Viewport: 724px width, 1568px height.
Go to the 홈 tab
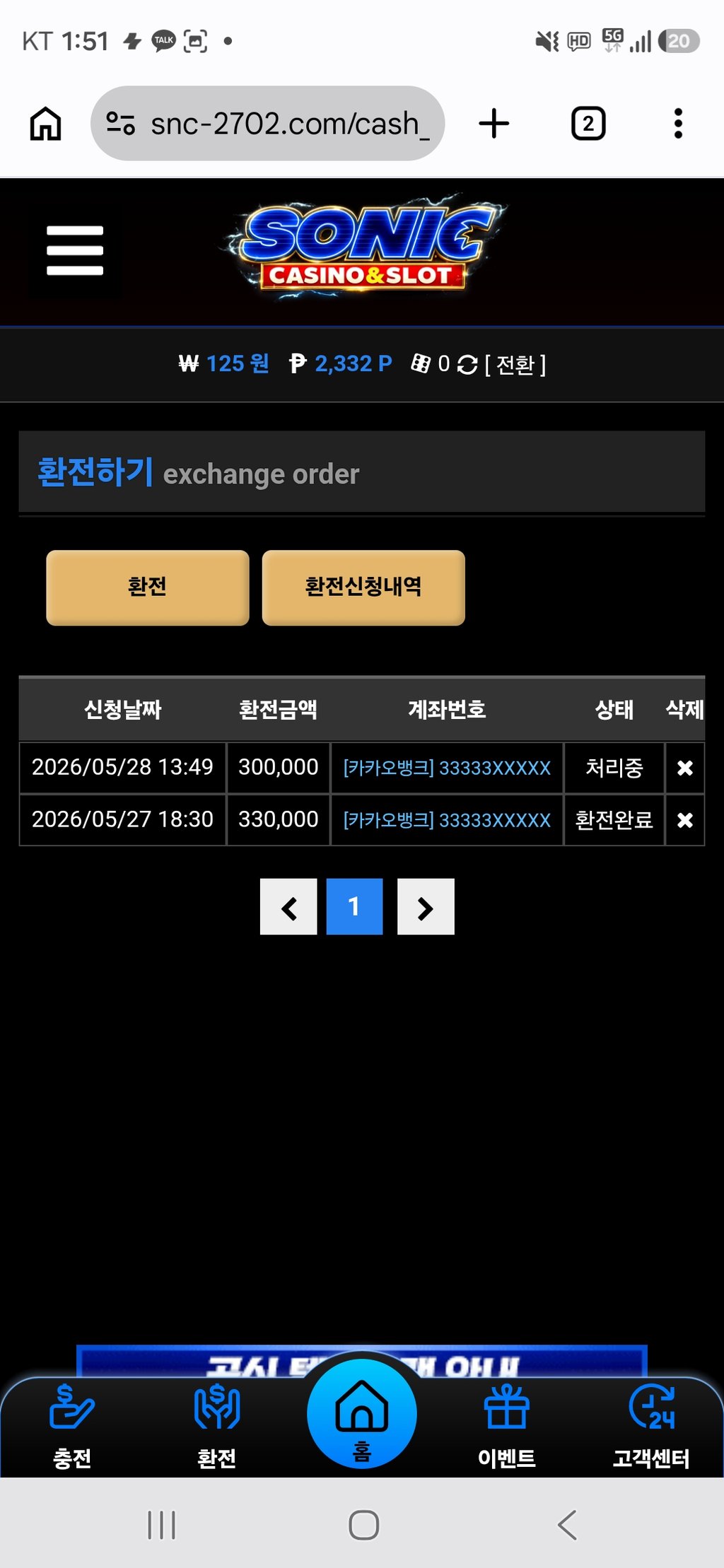[362, 1414]
